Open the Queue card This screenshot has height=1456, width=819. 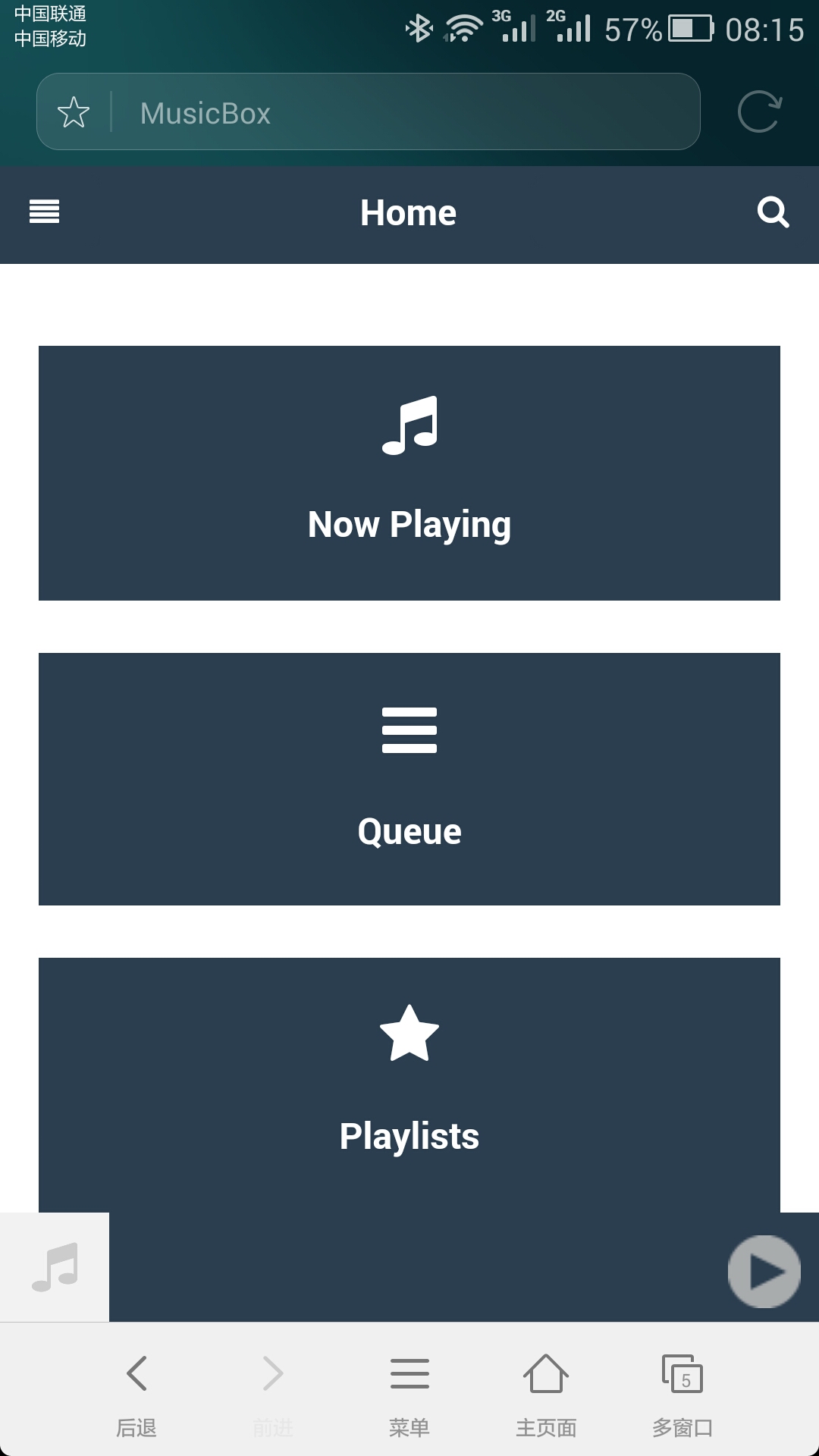(409, 779)
